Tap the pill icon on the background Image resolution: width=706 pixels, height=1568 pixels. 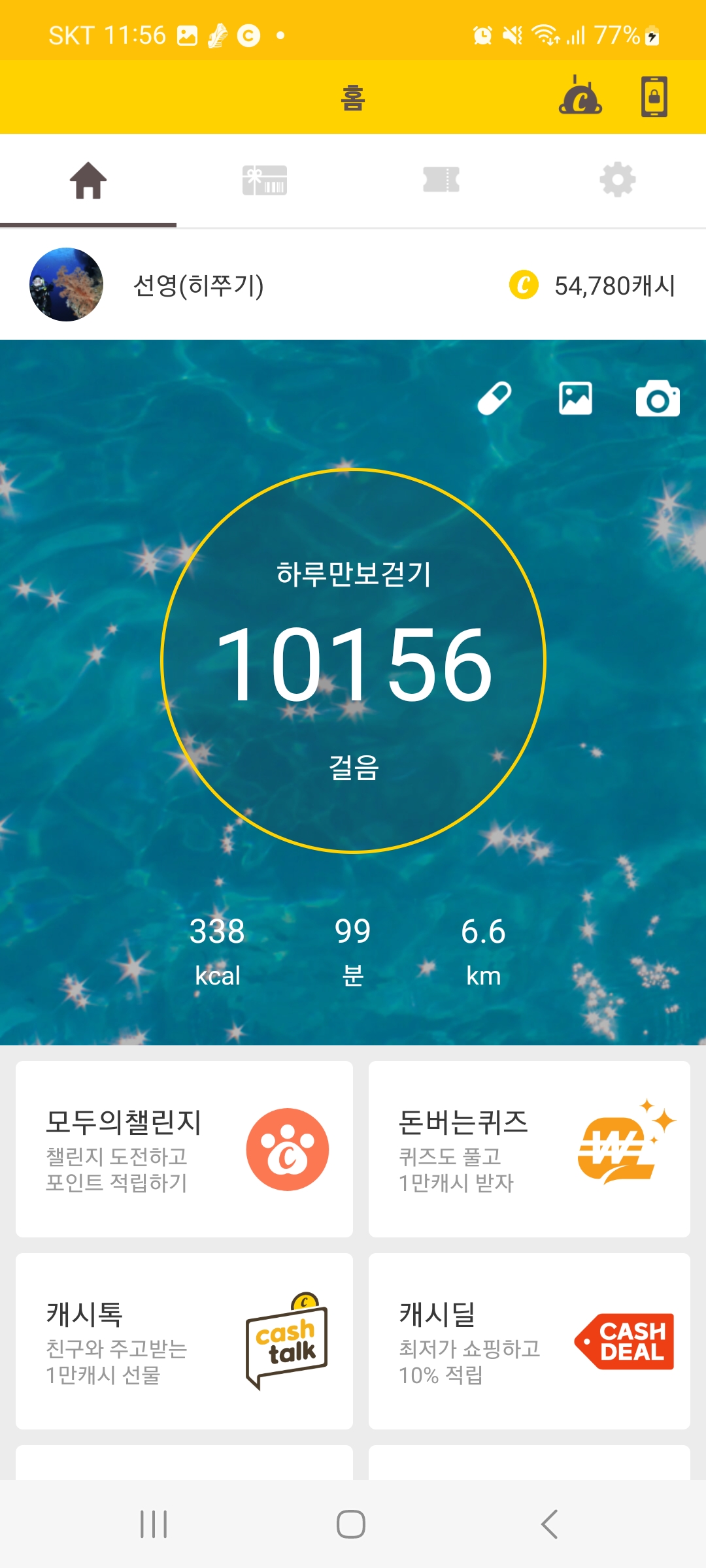[x=494, y=399]
